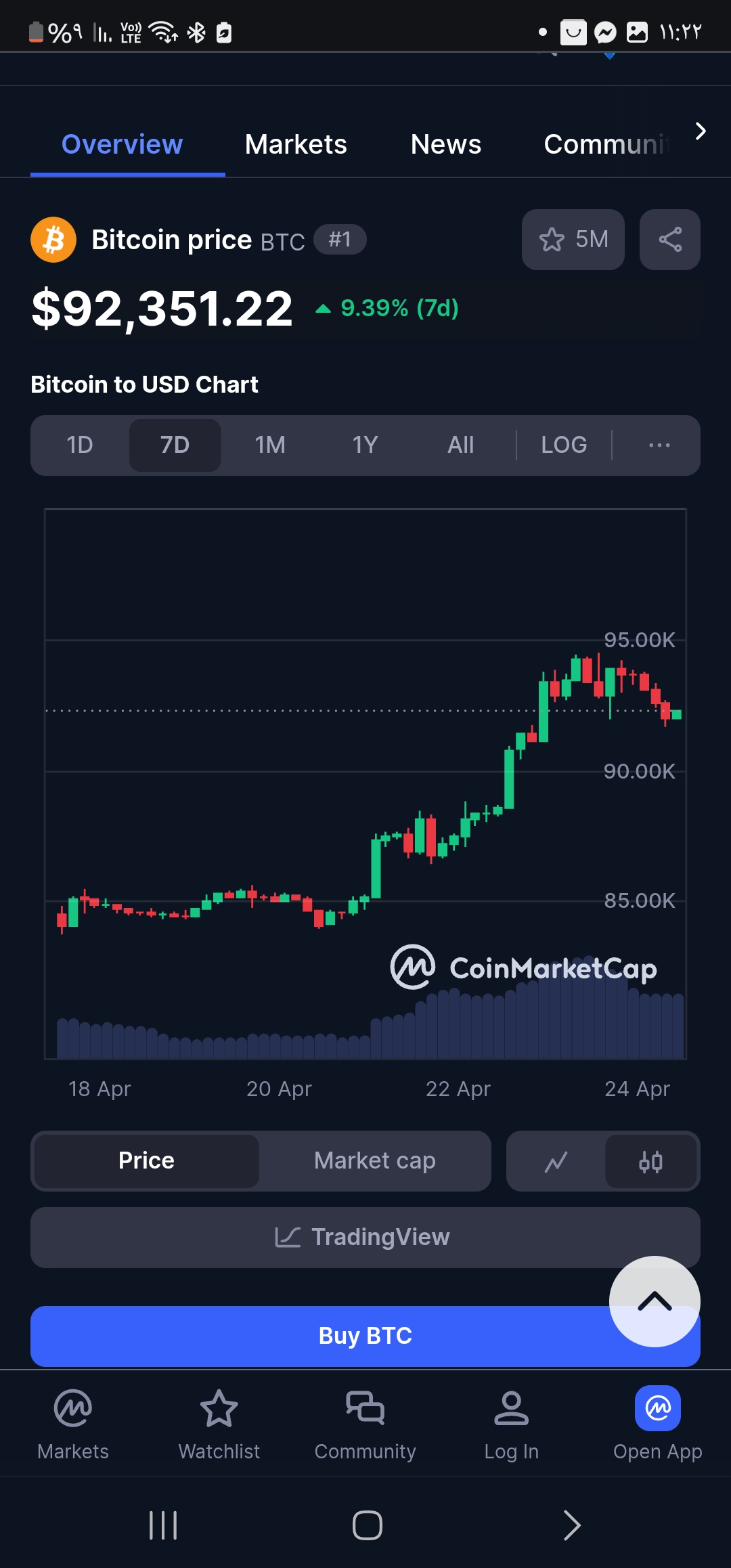This screenshot has height=1568, width=731.
Task: Select the 1M chart range
Action: click(270, 445)
